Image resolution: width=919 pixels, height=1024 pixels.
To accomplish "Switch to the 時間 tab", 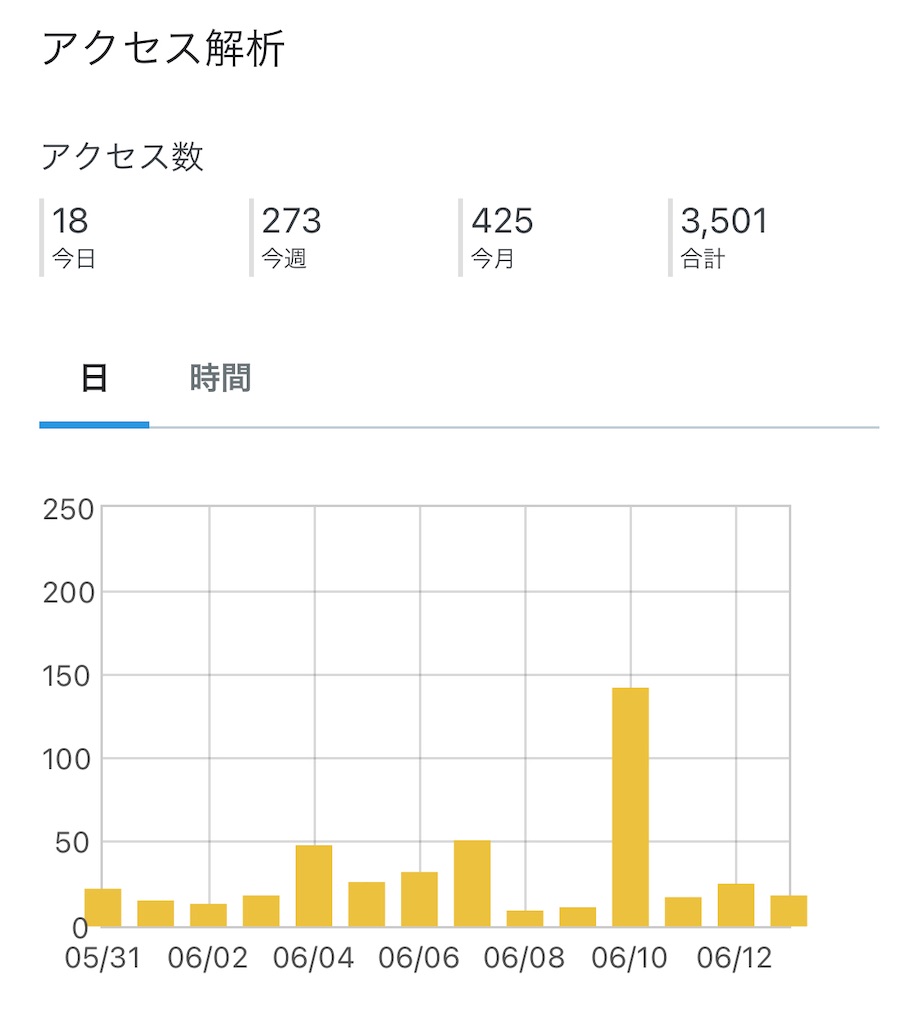I will click(220, 379).
